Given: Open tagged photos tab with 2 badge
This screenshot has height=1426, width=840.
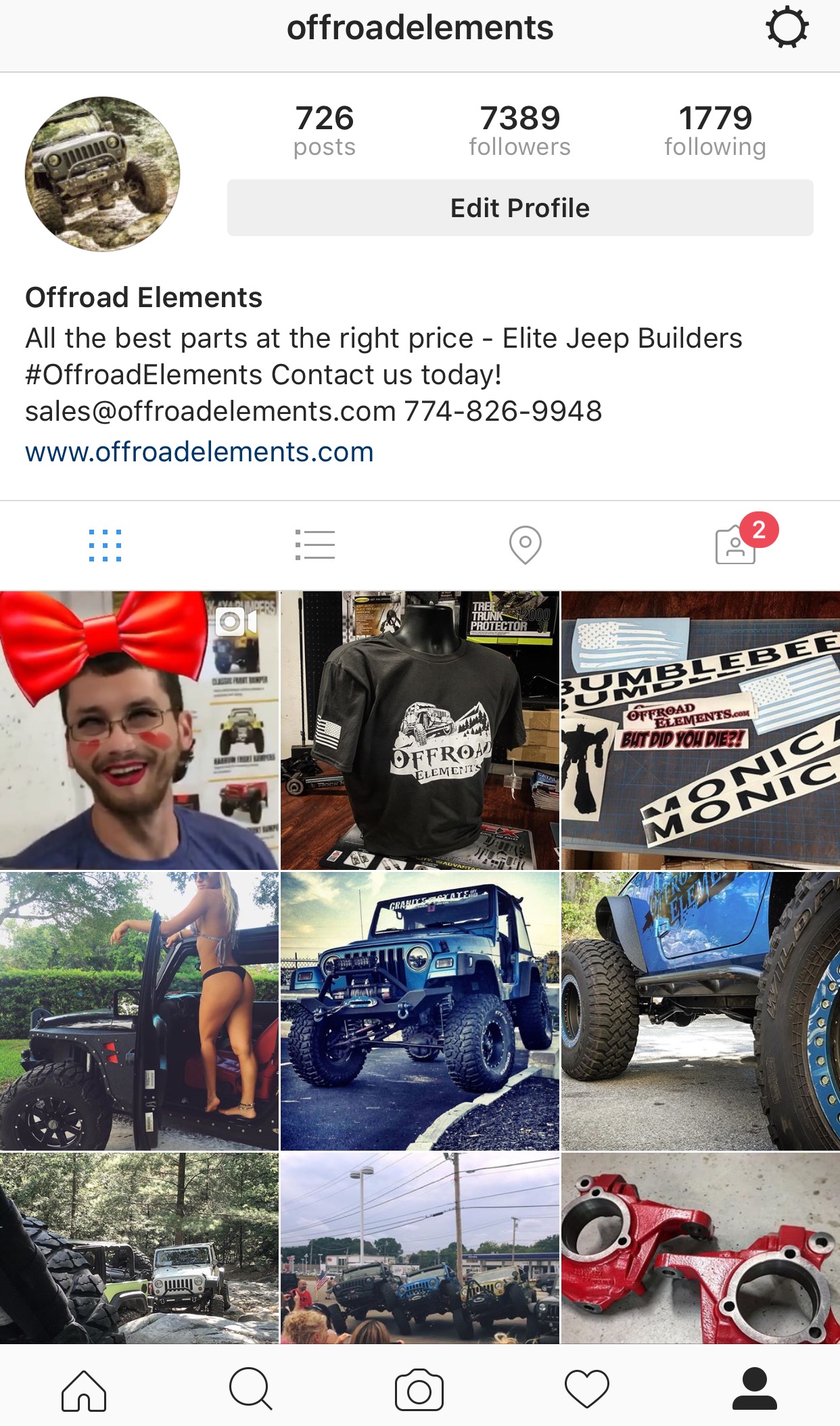Looking at the screenshot, I should [736, 545].
